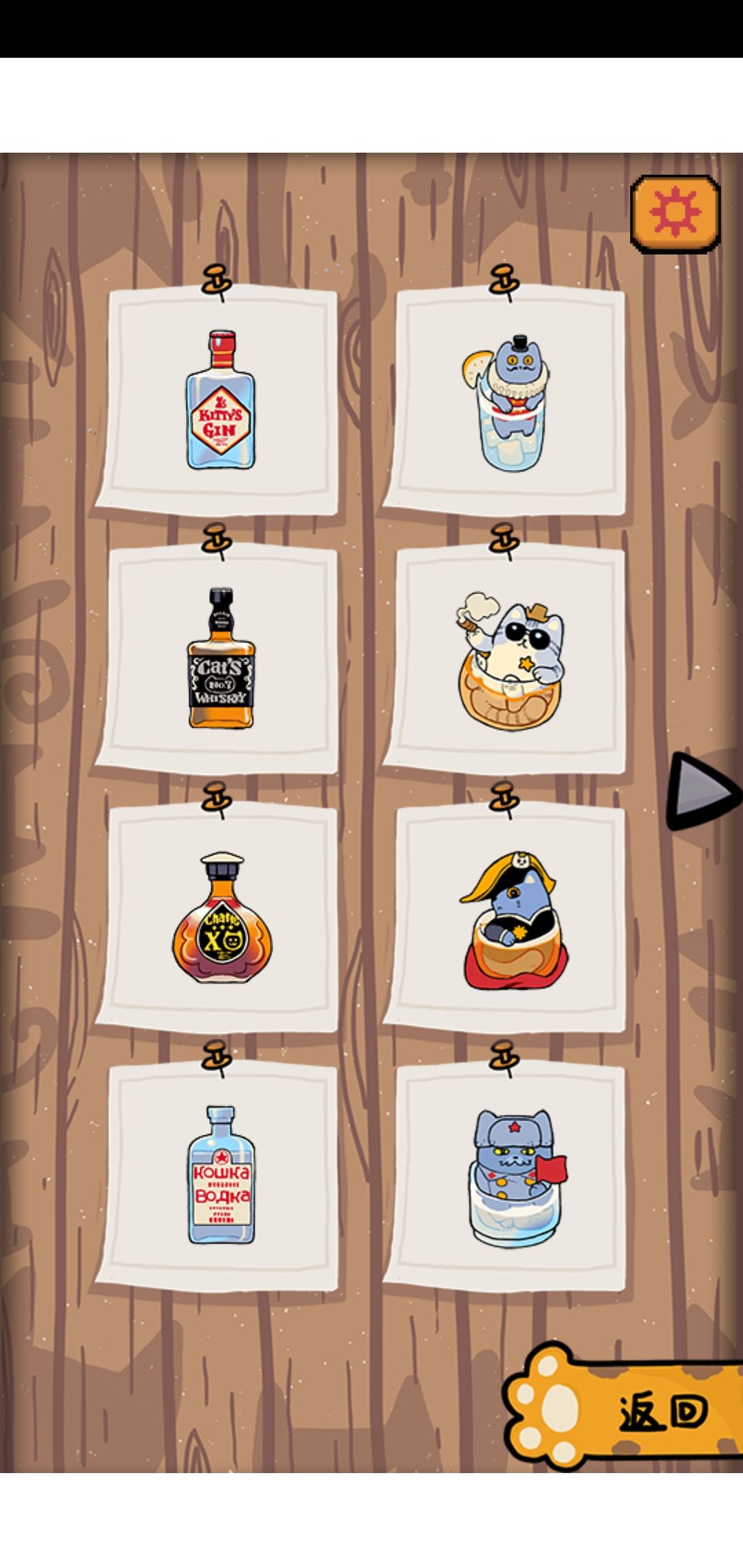The image size is (743, 1568).
Task: Open the orange gear settings button
Action: (x=675, y=214)
